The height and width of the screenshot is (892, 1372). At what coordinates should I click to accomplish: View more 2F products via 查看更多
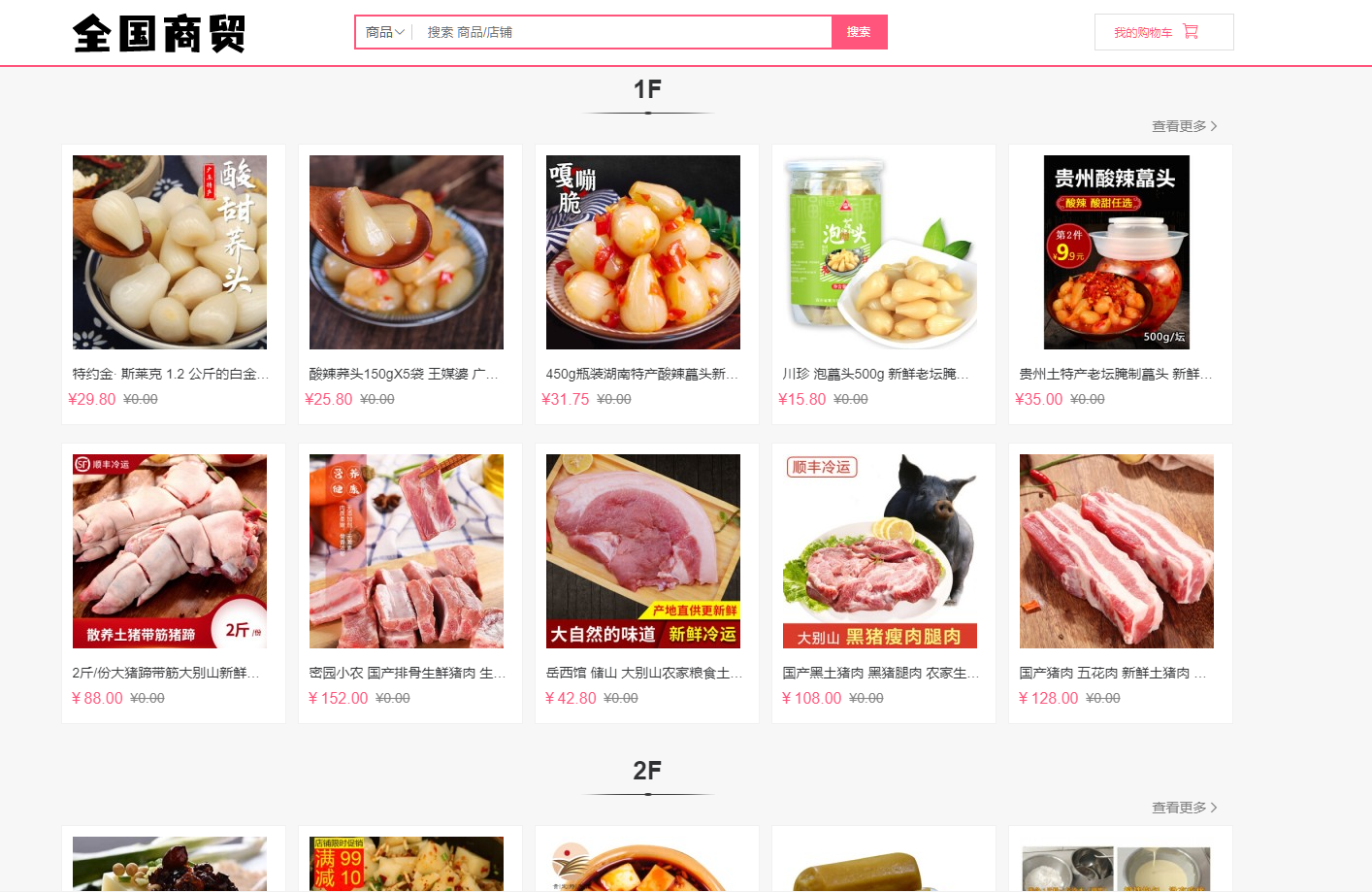(1184, 808)
